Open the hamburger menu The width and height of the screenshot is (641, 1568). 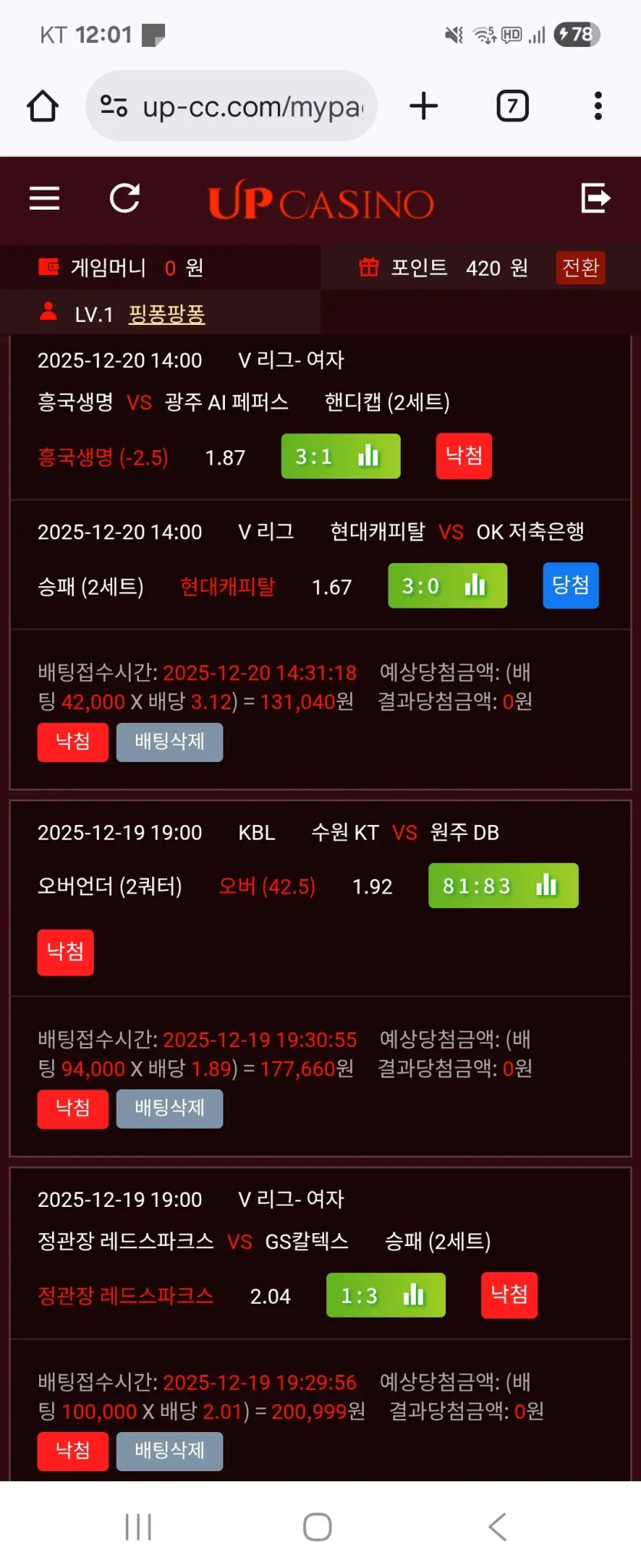coord(45,198)
